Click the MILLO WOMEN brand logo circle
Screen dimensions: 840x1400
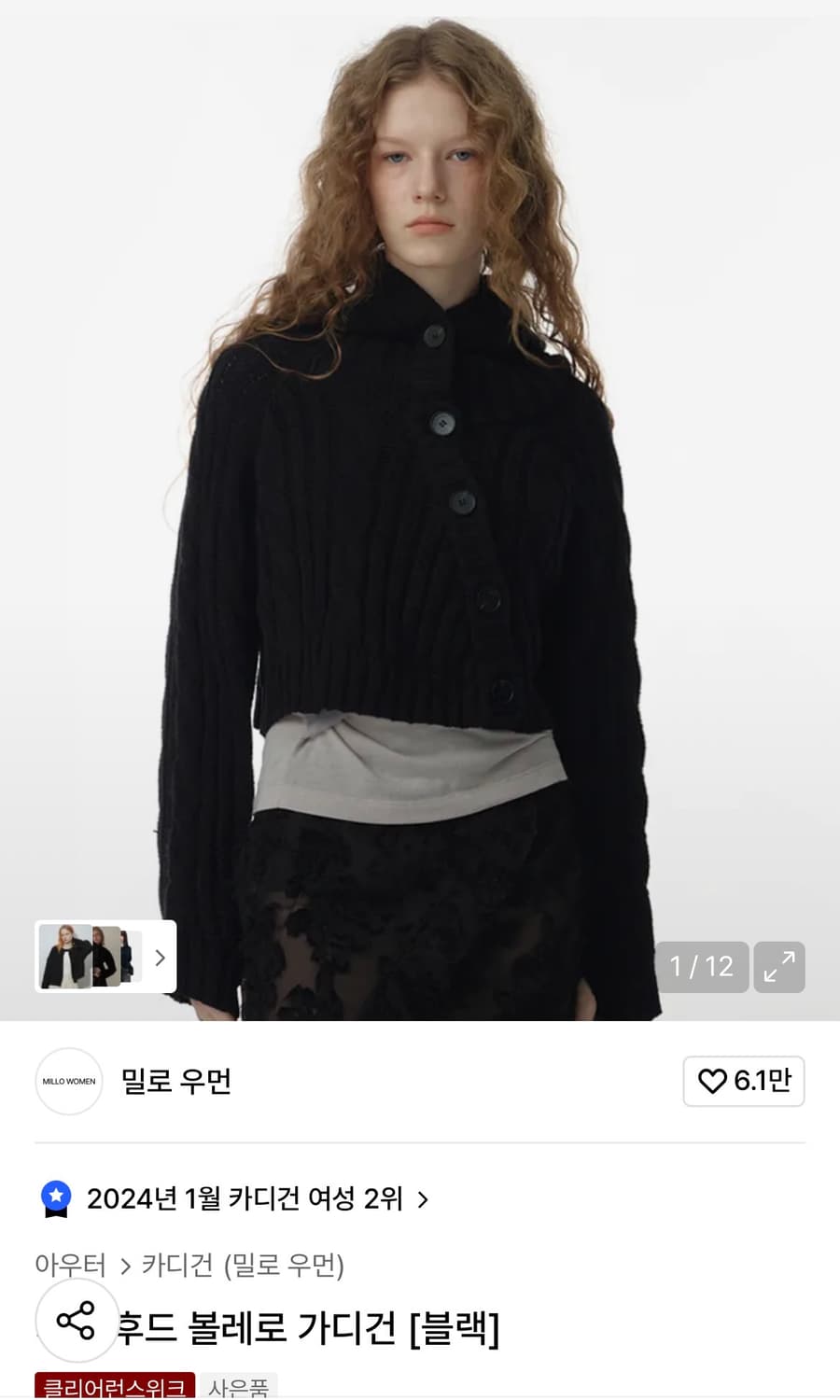point(68,1081)
